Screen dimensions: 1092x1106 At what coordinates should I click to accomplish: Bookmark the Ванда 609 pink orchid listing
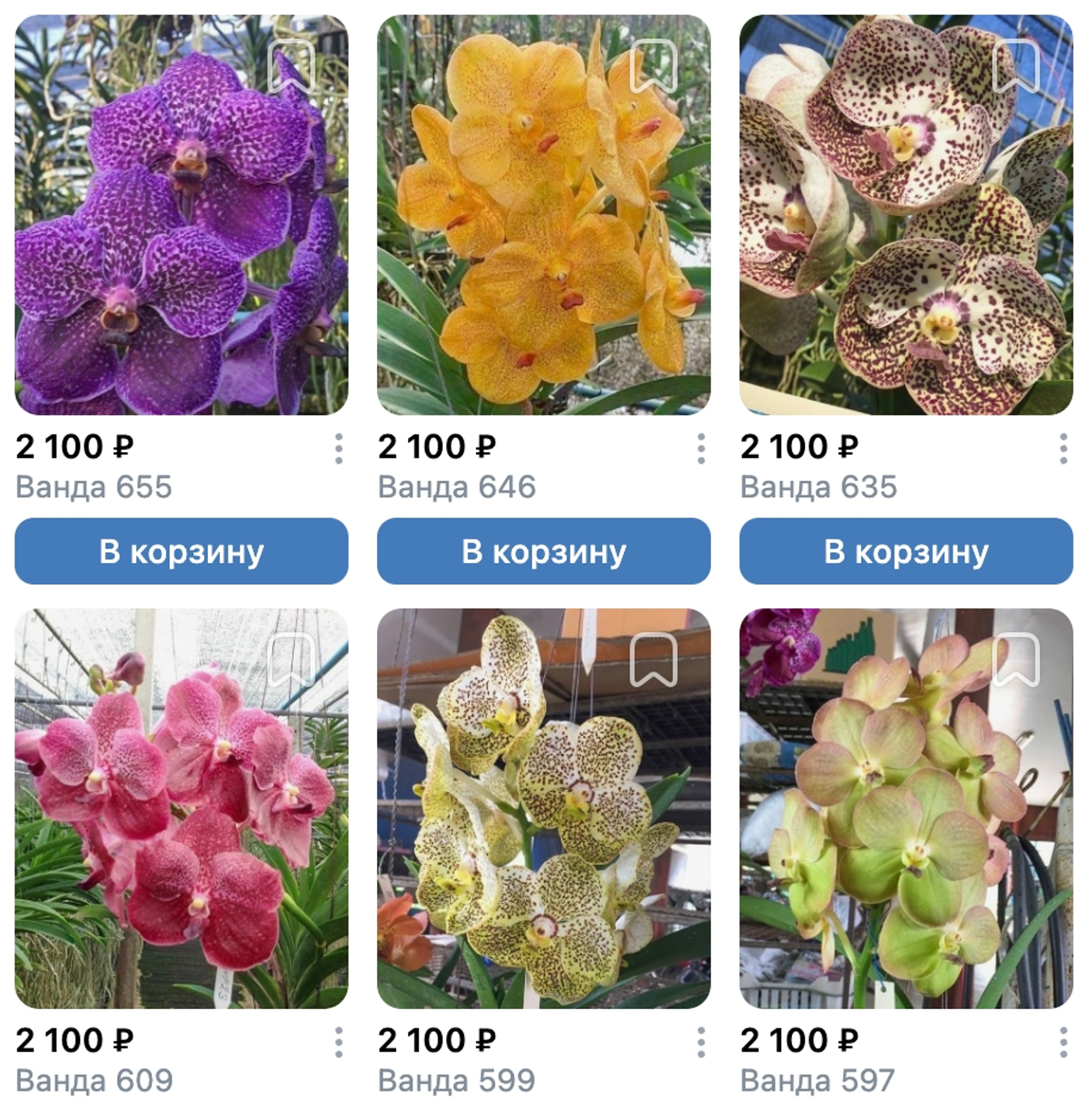[289, 658]
